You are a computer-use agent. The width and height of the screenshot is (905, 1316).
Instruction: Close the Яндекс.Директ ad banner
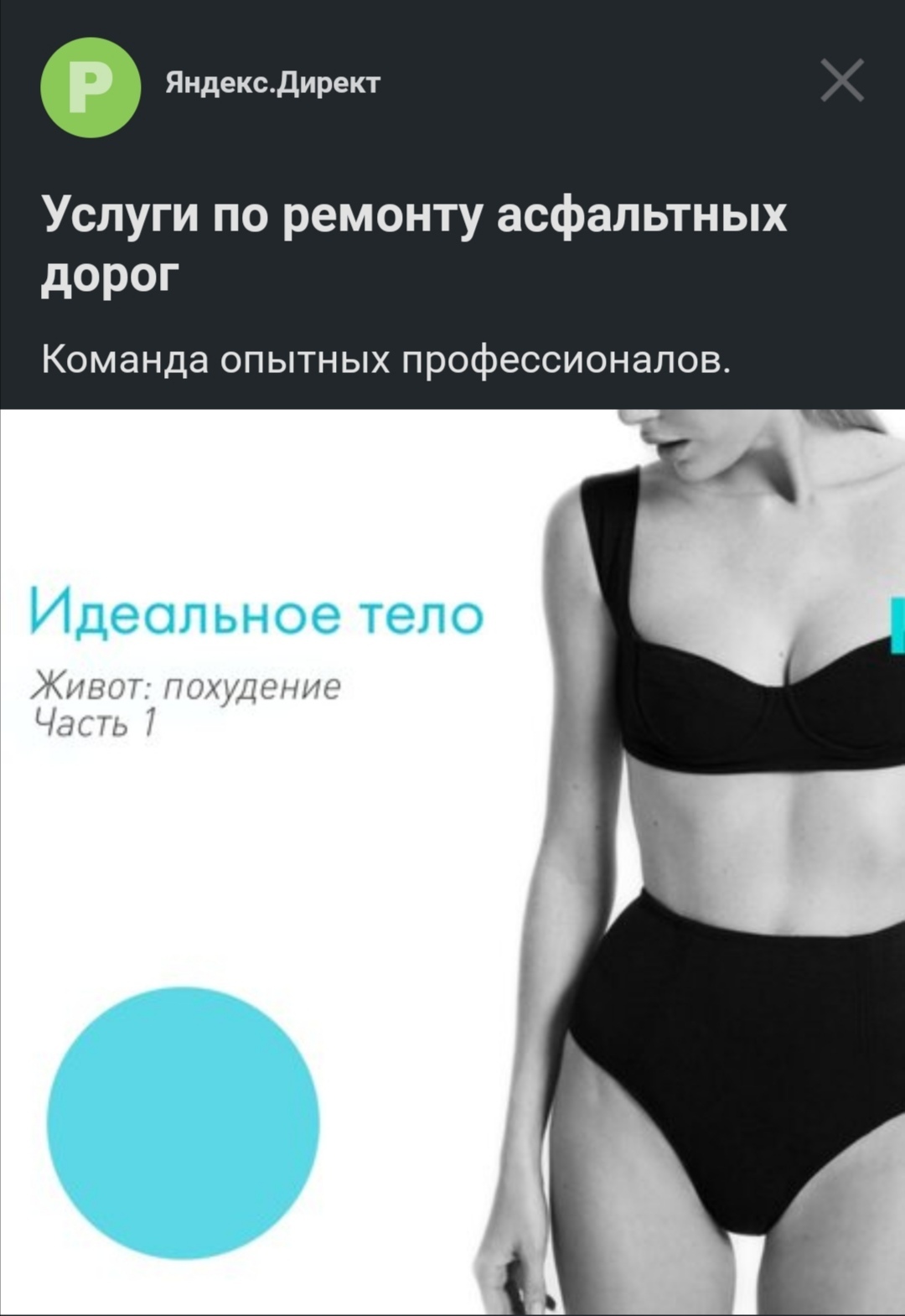841,81
